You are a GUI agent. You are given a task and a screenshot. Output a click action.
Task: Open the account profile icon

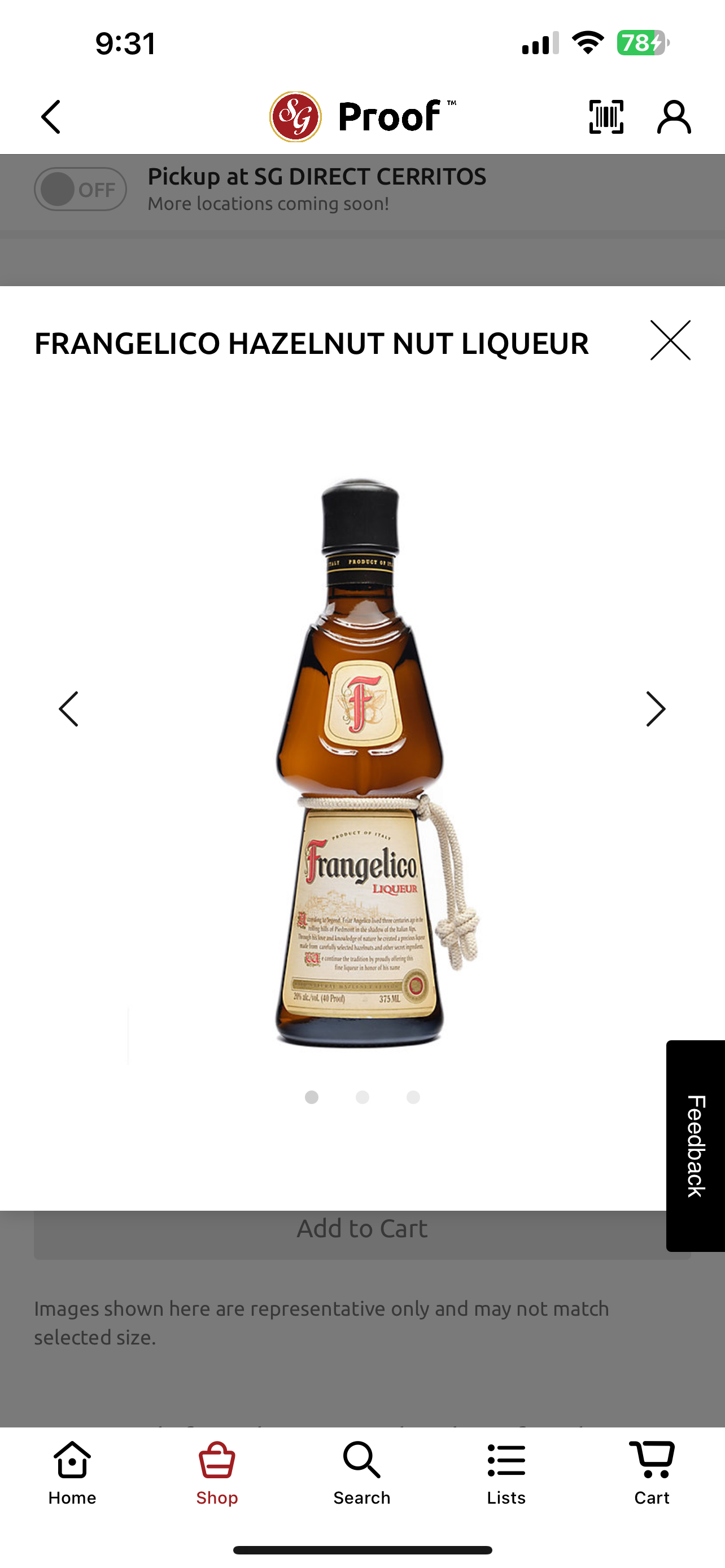coord(674,117)
